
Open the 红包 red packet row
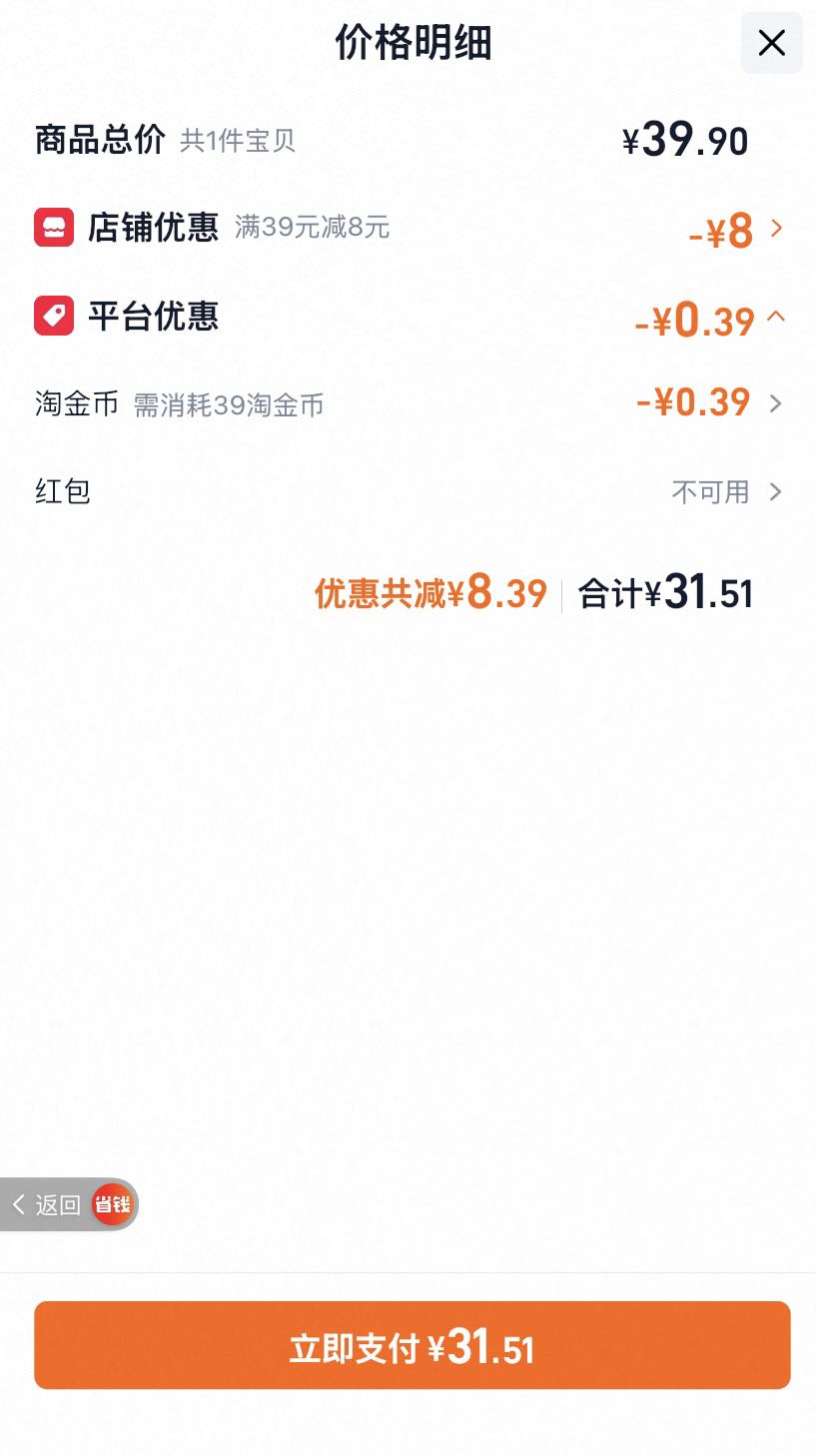click(x=408, y=491)
